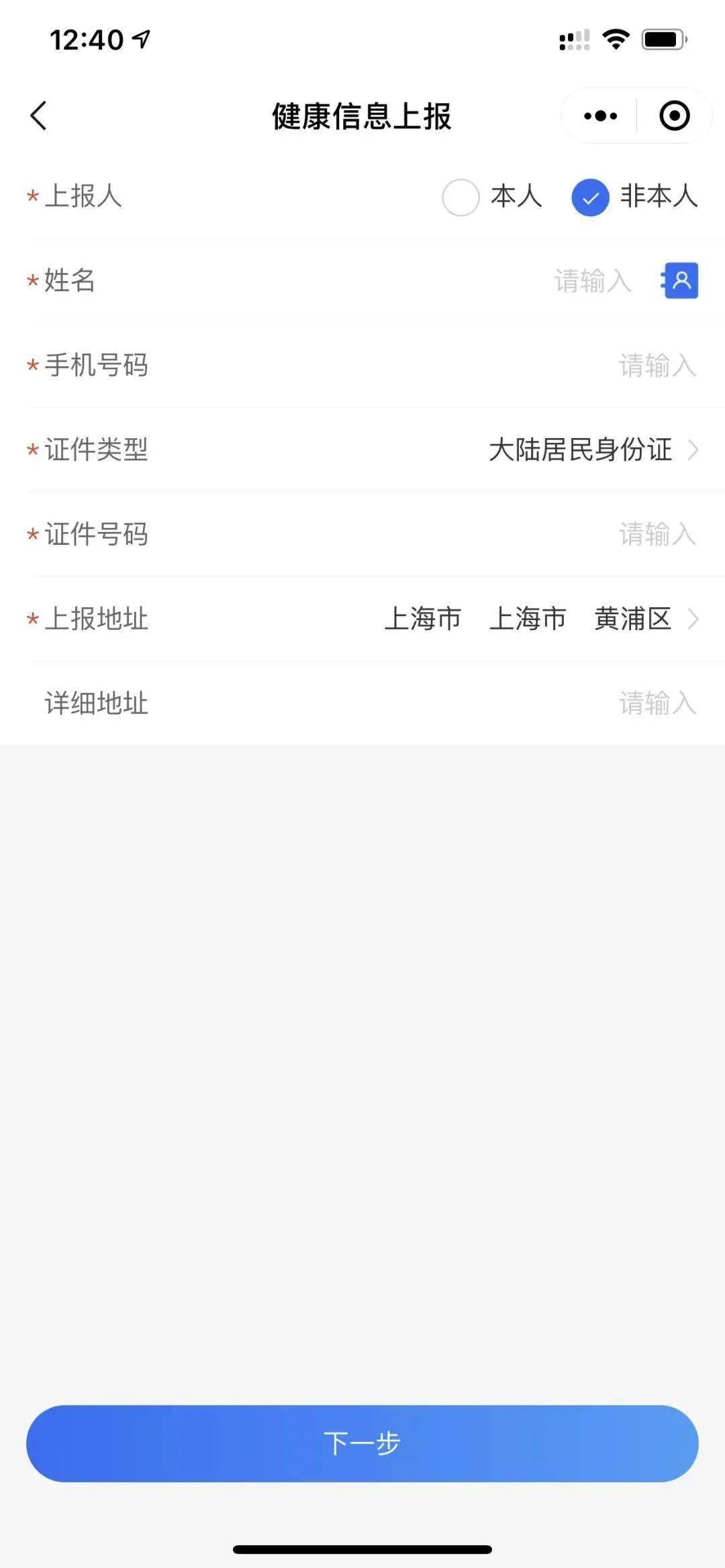
Task: Select the 上海市 province in address row
Action: pos(423,619)
